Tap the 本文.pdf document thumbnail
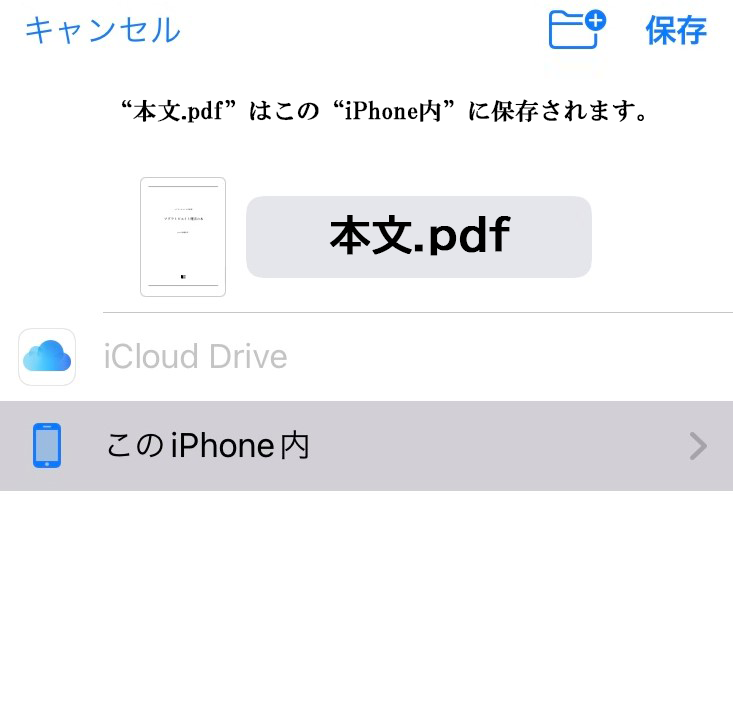The image size is (733, 707). tap(183, 237)
